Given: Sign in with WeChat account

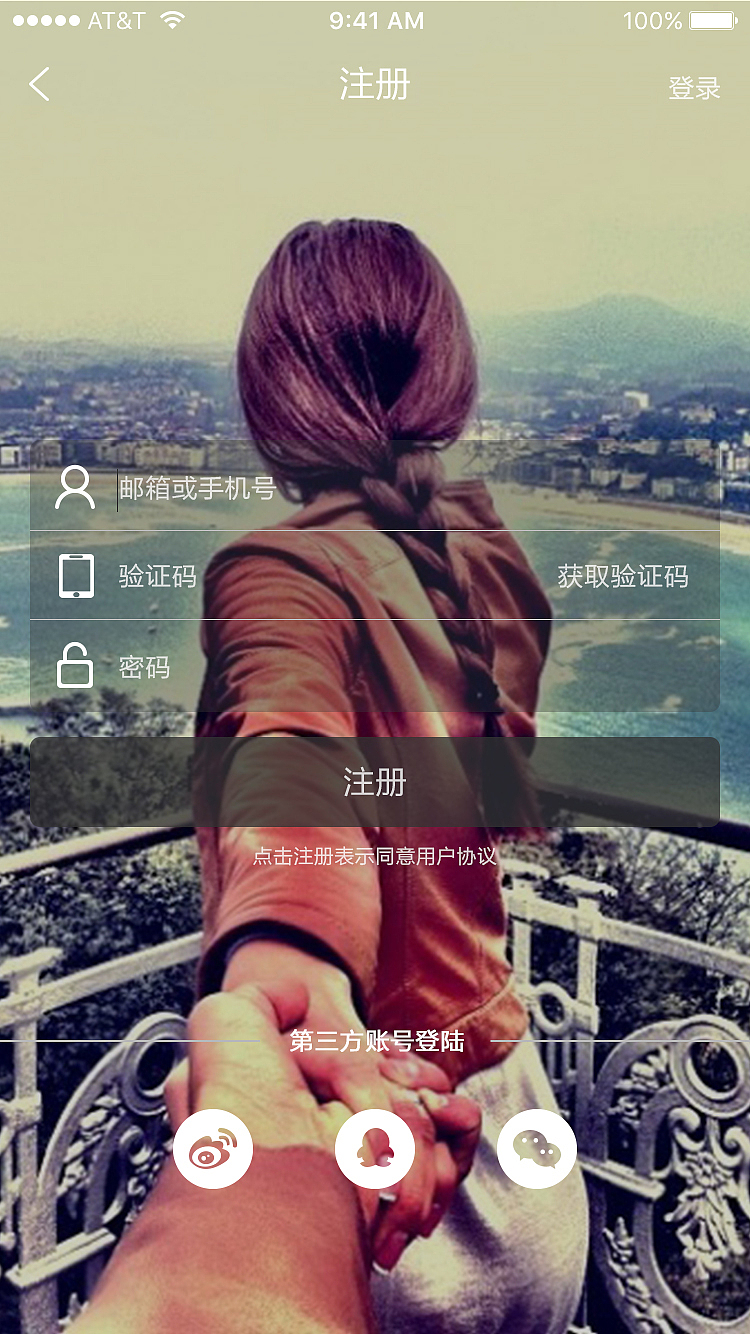Looking at the screenshot, I should (537, 1149).
